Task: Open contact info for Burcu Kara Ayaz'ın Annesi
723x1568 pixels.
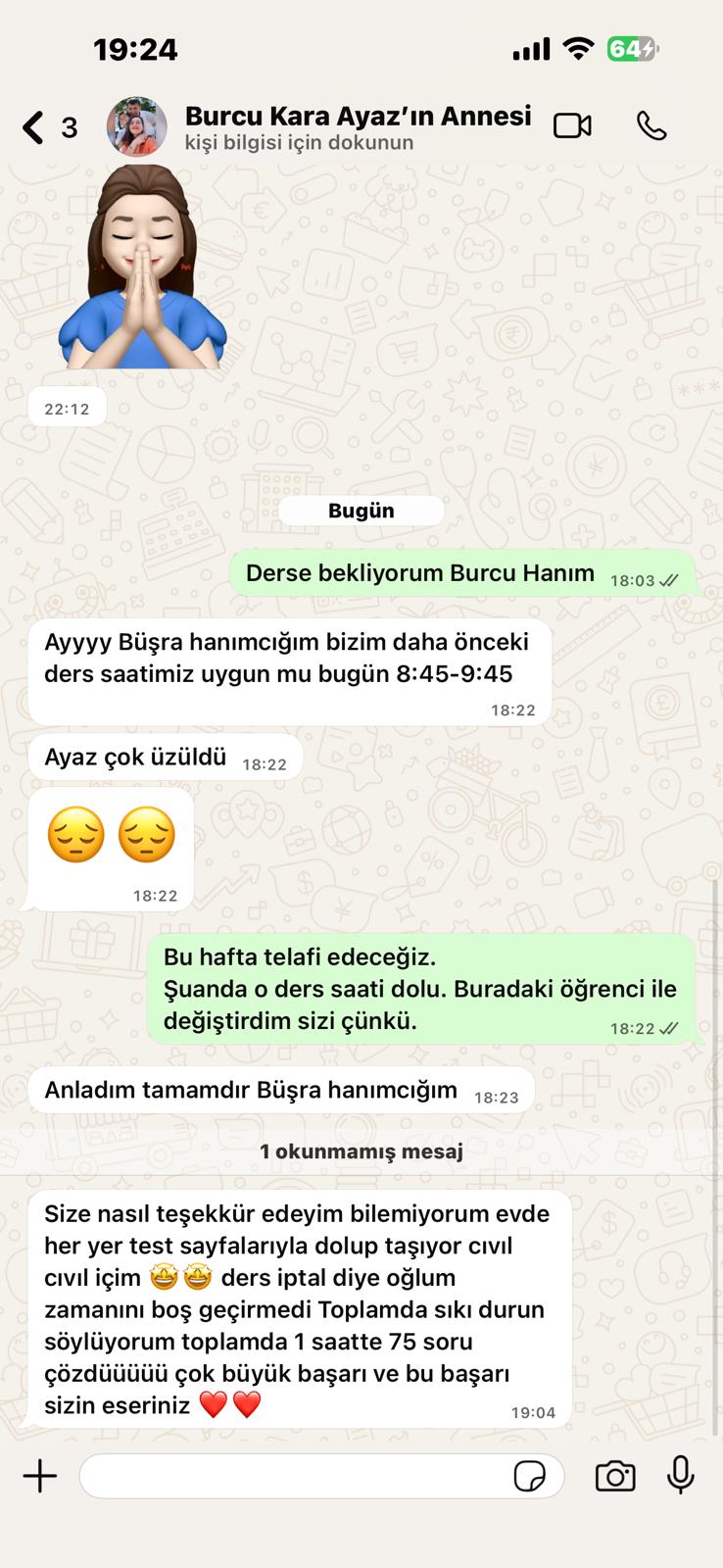Action: 357,127
